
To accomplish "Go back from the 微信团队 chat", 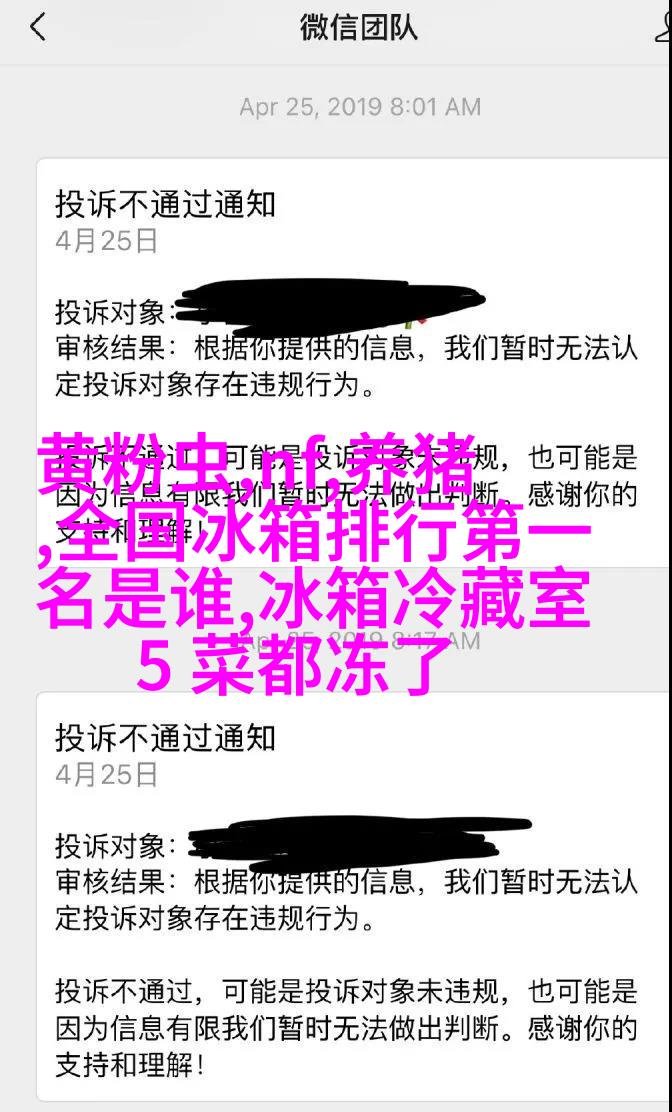I will (x=37, y=28).
